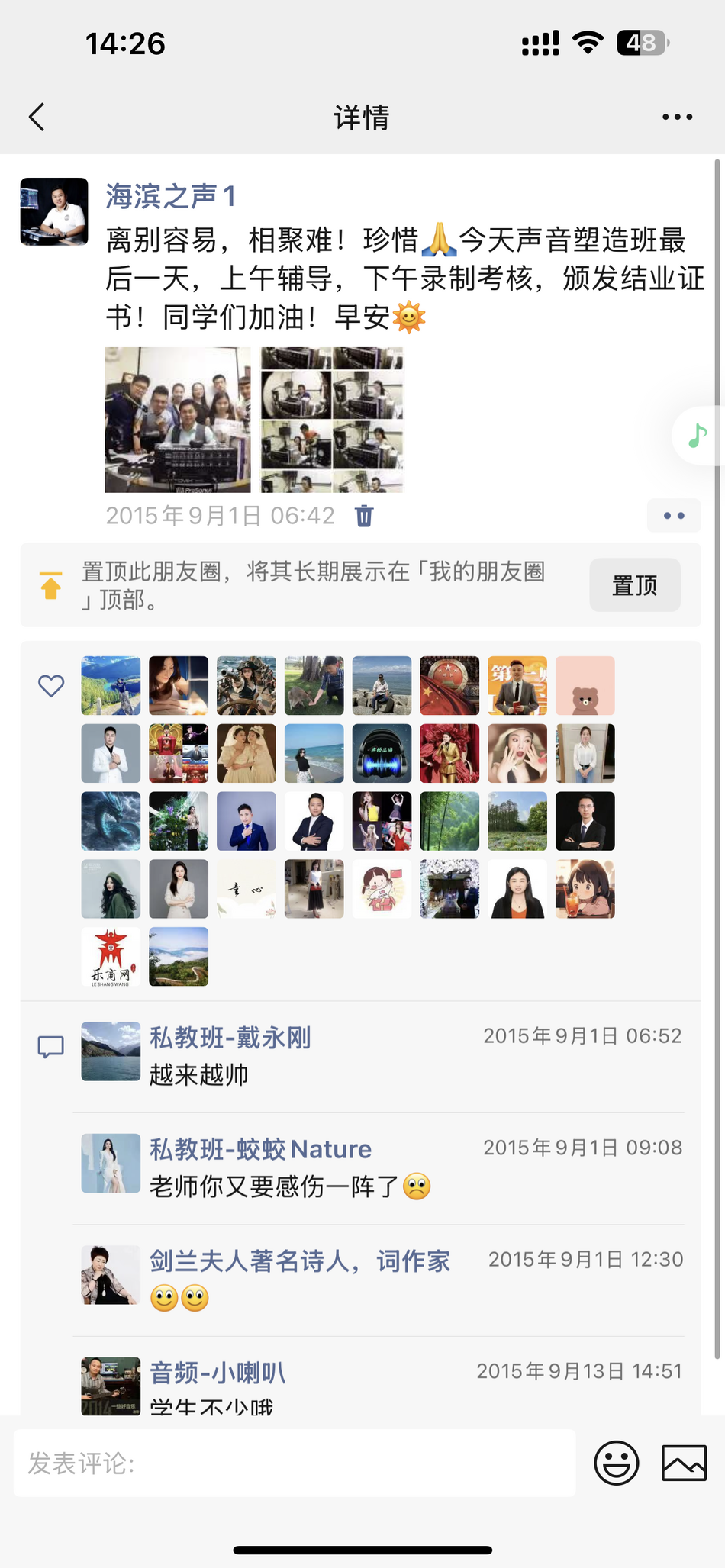View the studio collage photo

pyautogui.click(x=332, y=420)
